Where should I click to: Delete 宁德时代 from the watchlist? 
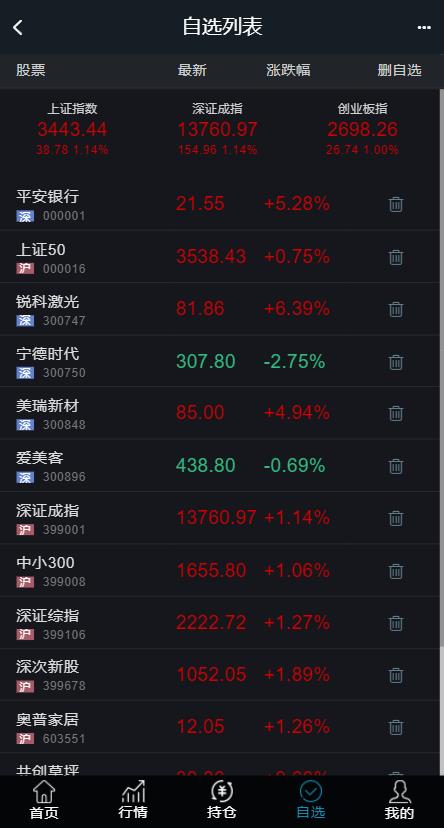[x=396, y=362]
